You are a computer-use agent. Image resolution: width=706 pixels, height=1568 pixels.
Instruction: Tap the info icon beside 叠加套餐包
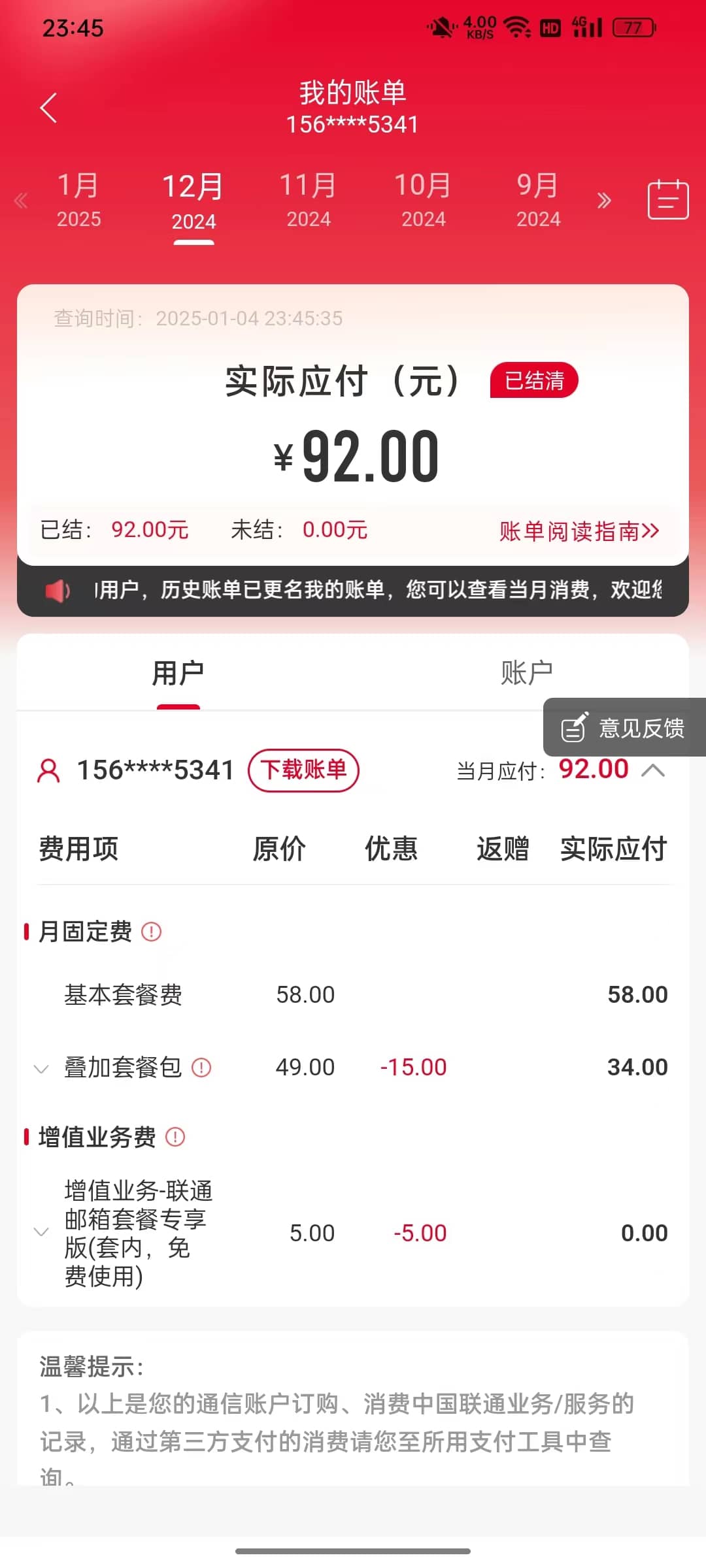pos(201,1068)
